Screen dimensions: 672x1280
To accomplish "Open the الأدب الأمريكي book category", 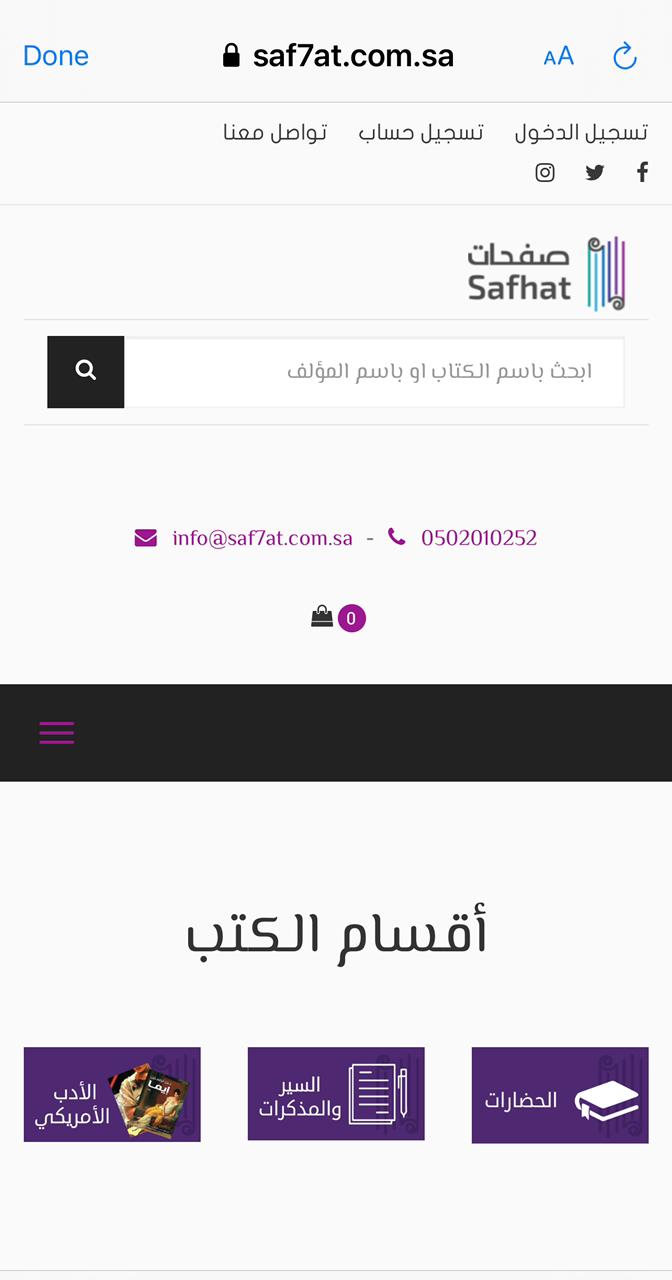I will (112, 1094).
